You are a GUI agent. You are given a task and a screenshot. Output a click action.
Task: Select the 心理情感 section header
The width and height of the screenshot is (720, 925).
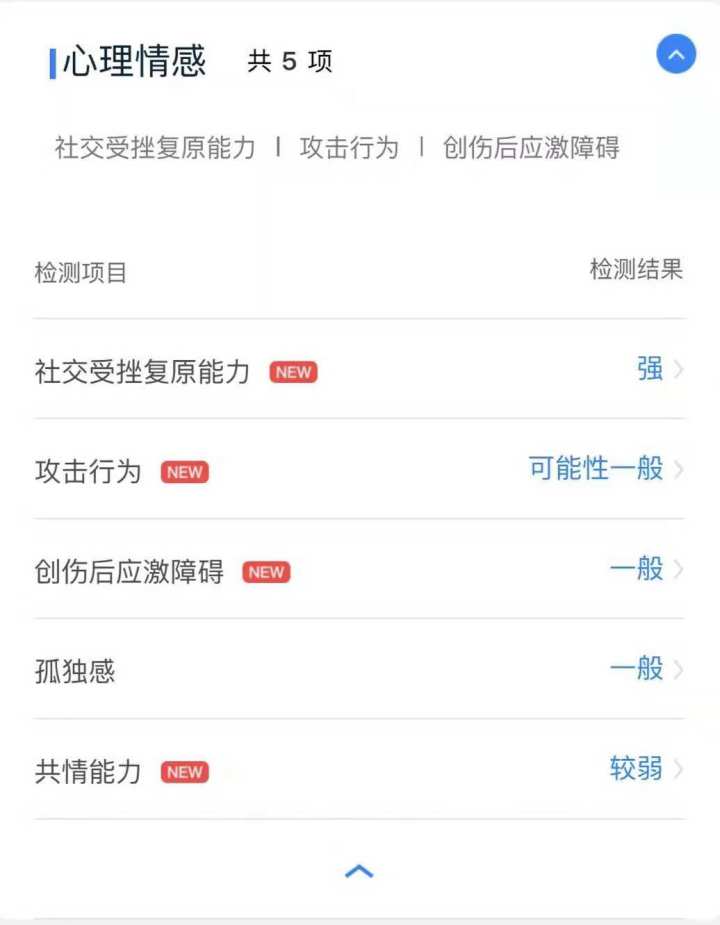[x=132, y=61]
